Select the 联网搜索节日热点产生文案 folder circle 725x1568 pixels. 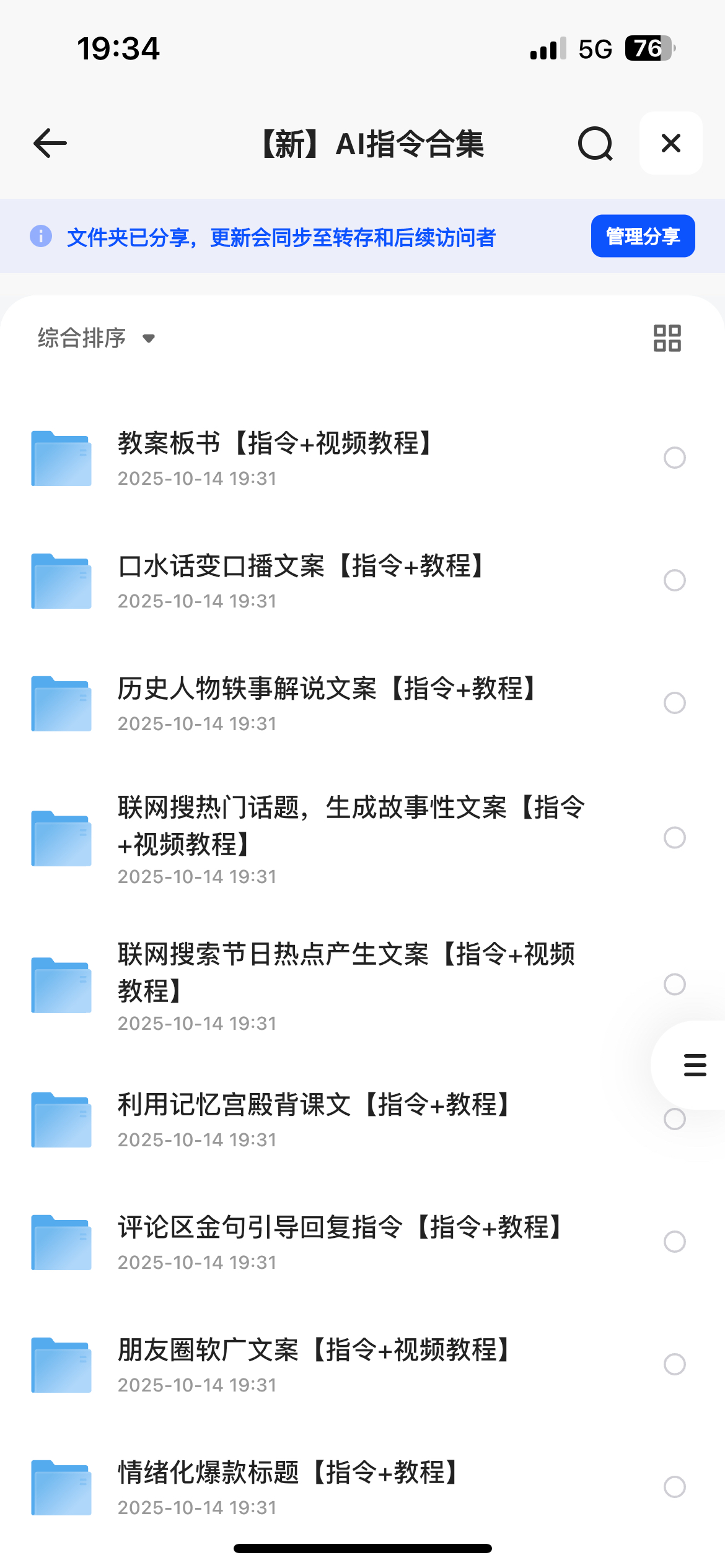[x=674, y=984]
